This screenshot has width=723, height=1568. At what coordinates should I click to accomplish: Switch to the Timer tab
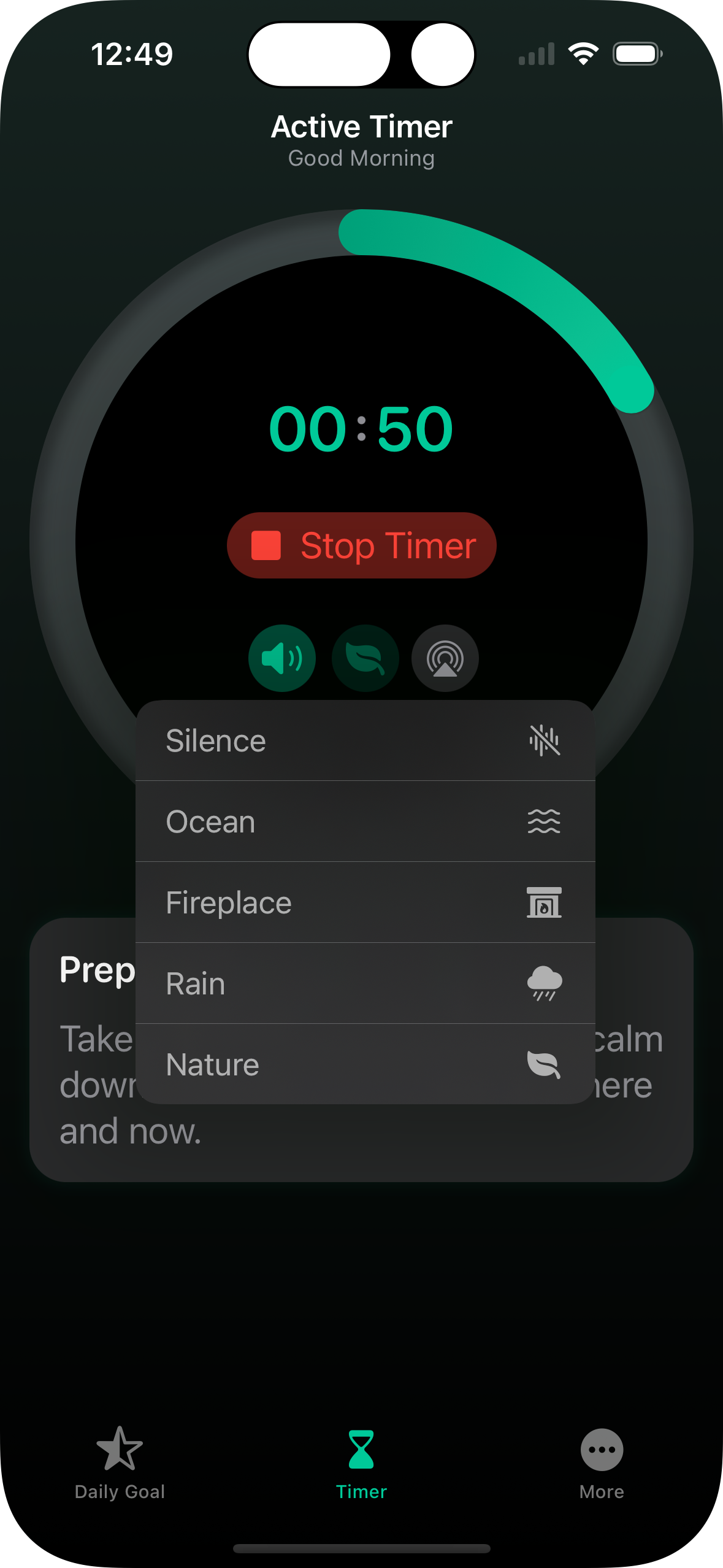point(361,1463)
